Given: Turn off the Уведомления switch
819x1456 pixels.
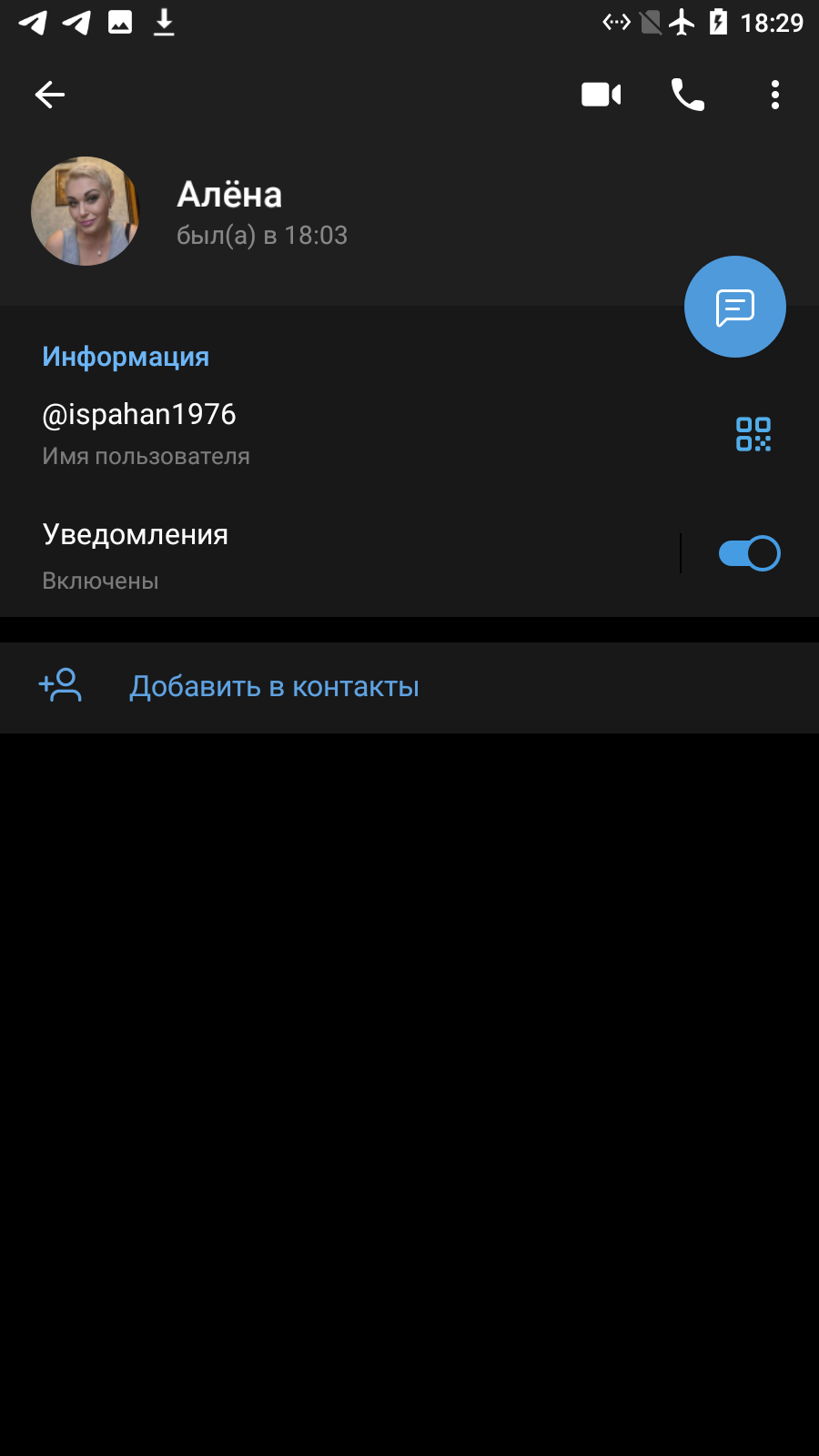Looking at the screenshot, I should coord(749,553).
